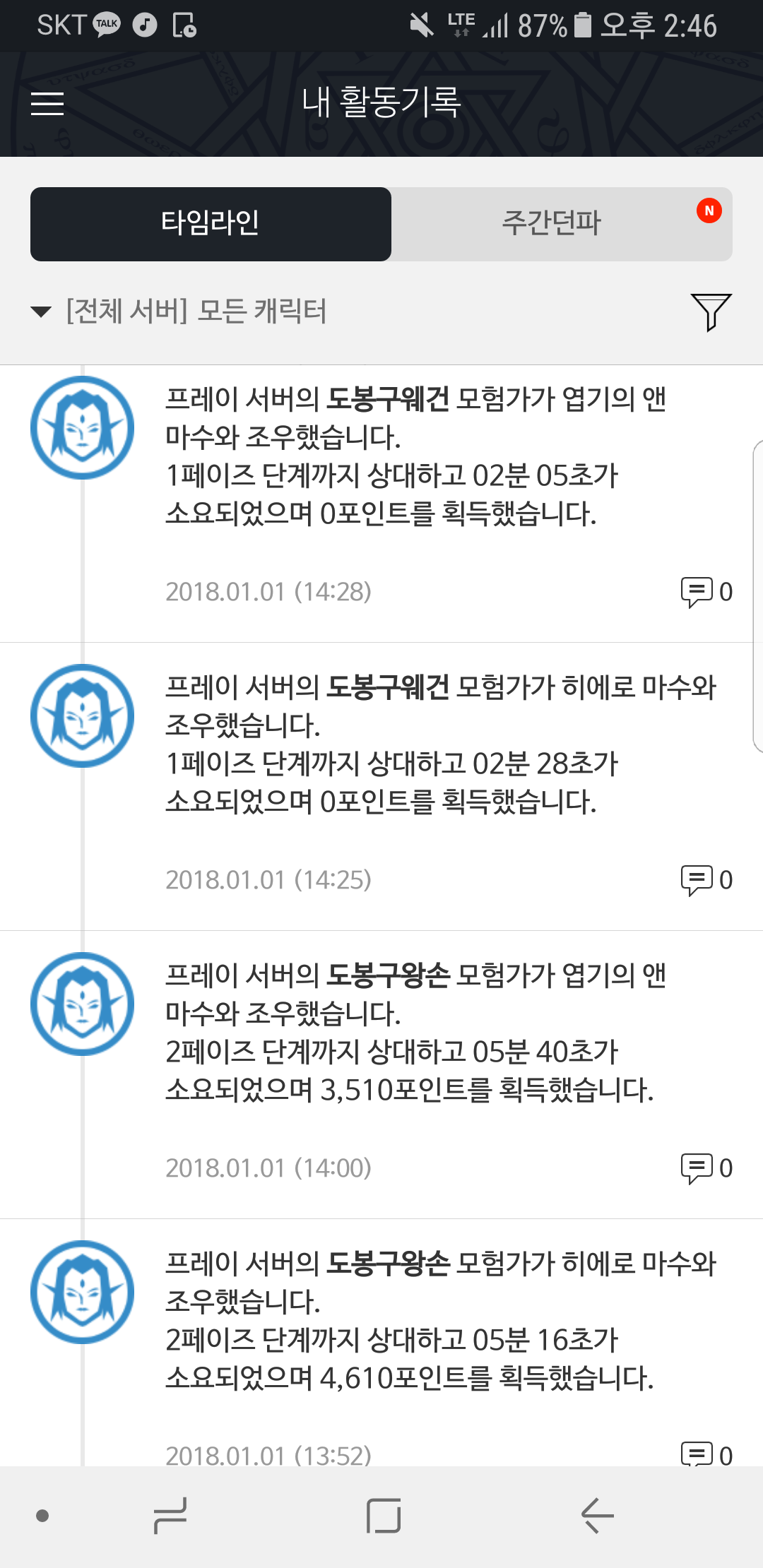Open the hamburger drawer menu
The width and height of the screenshot is (763, 1568).
47,103
